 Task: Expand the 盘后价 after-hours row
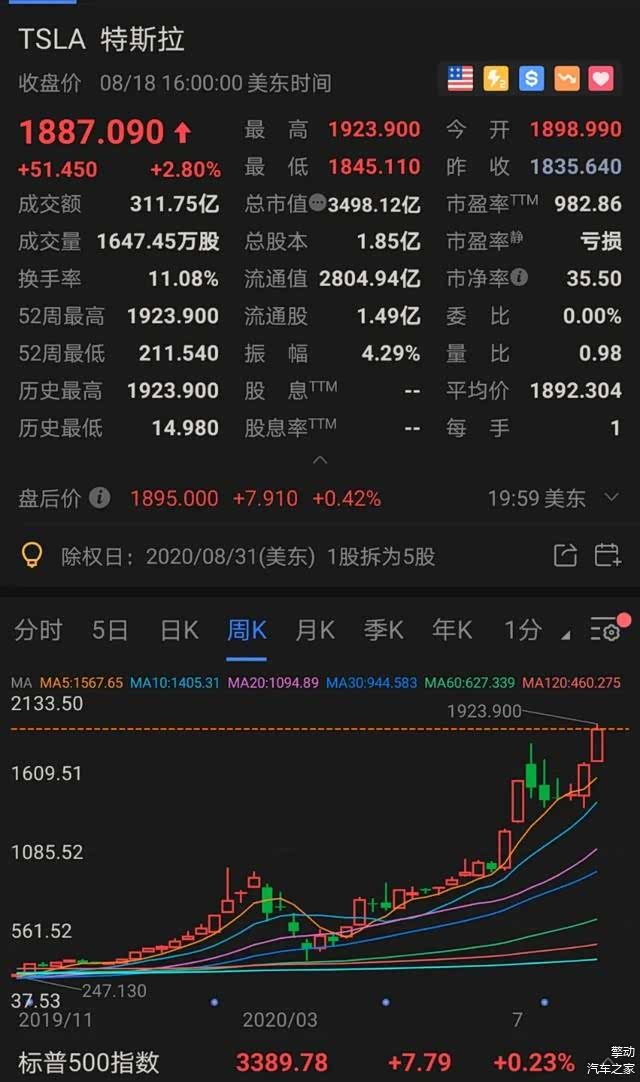(609, 497)
